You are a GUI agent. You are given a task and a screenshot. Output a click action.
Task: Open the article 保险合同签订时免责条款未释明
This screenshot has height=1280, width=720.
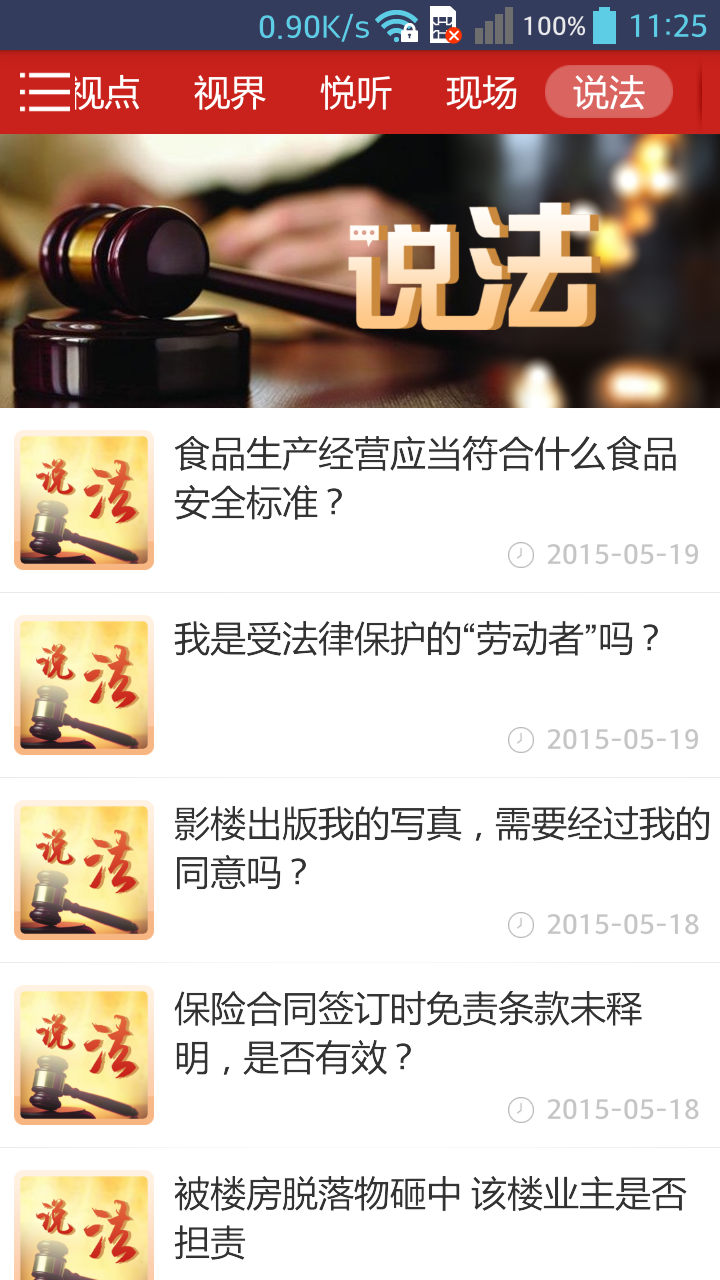(408, 1033)
